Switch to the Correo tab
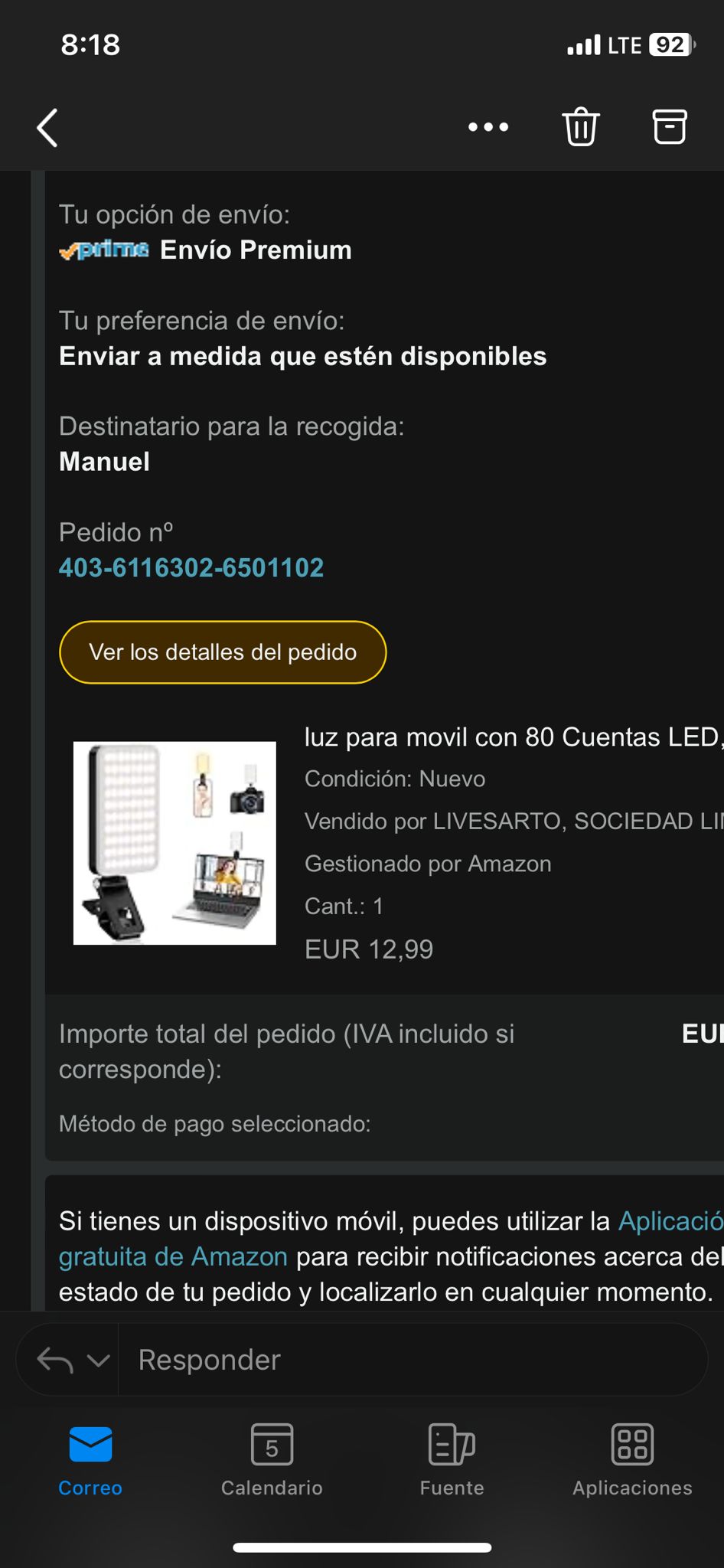 pos(90,1461)
